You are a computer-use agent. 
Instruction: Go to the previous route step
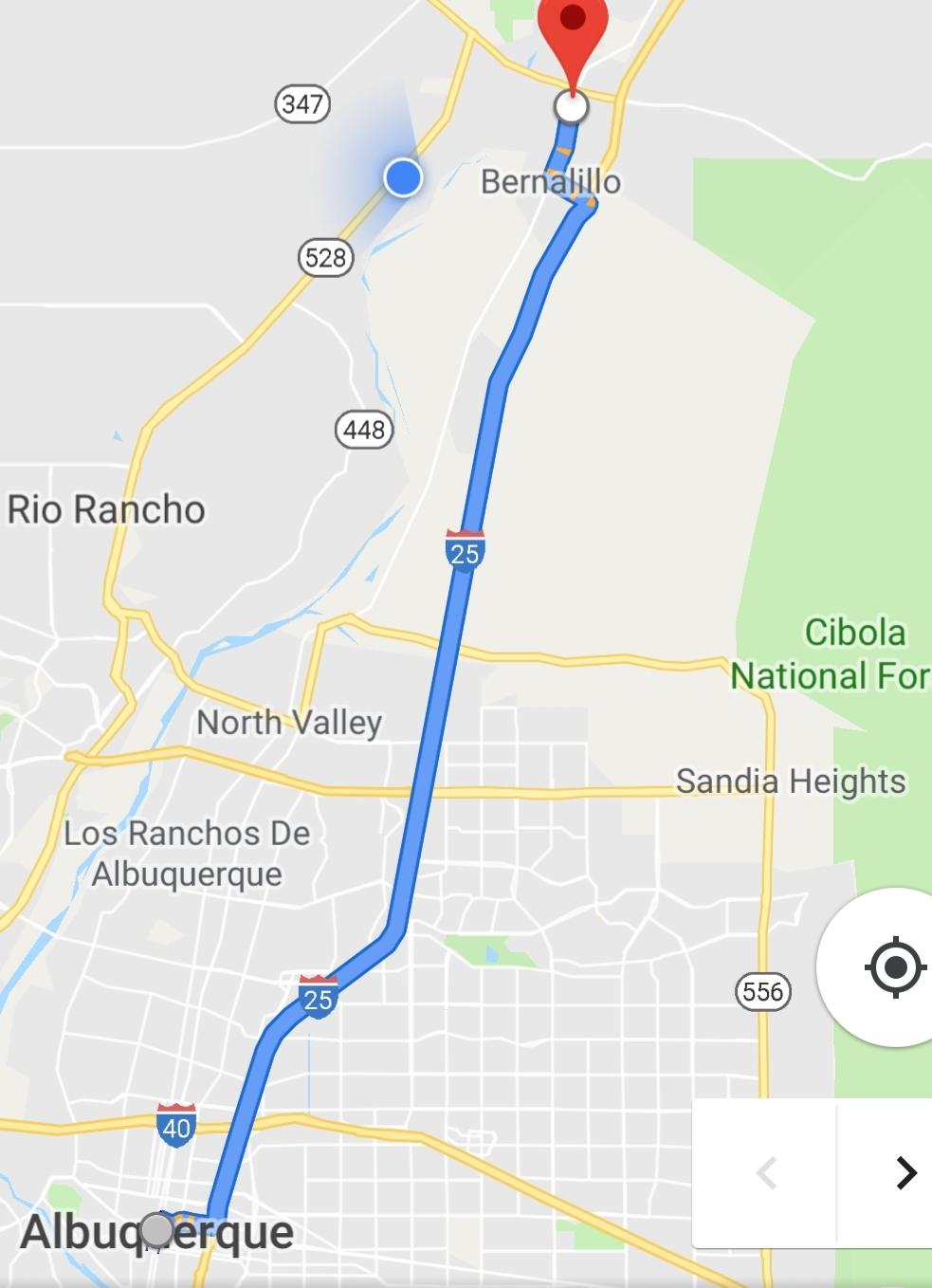pyautogui.click(x=767, y=1173)
